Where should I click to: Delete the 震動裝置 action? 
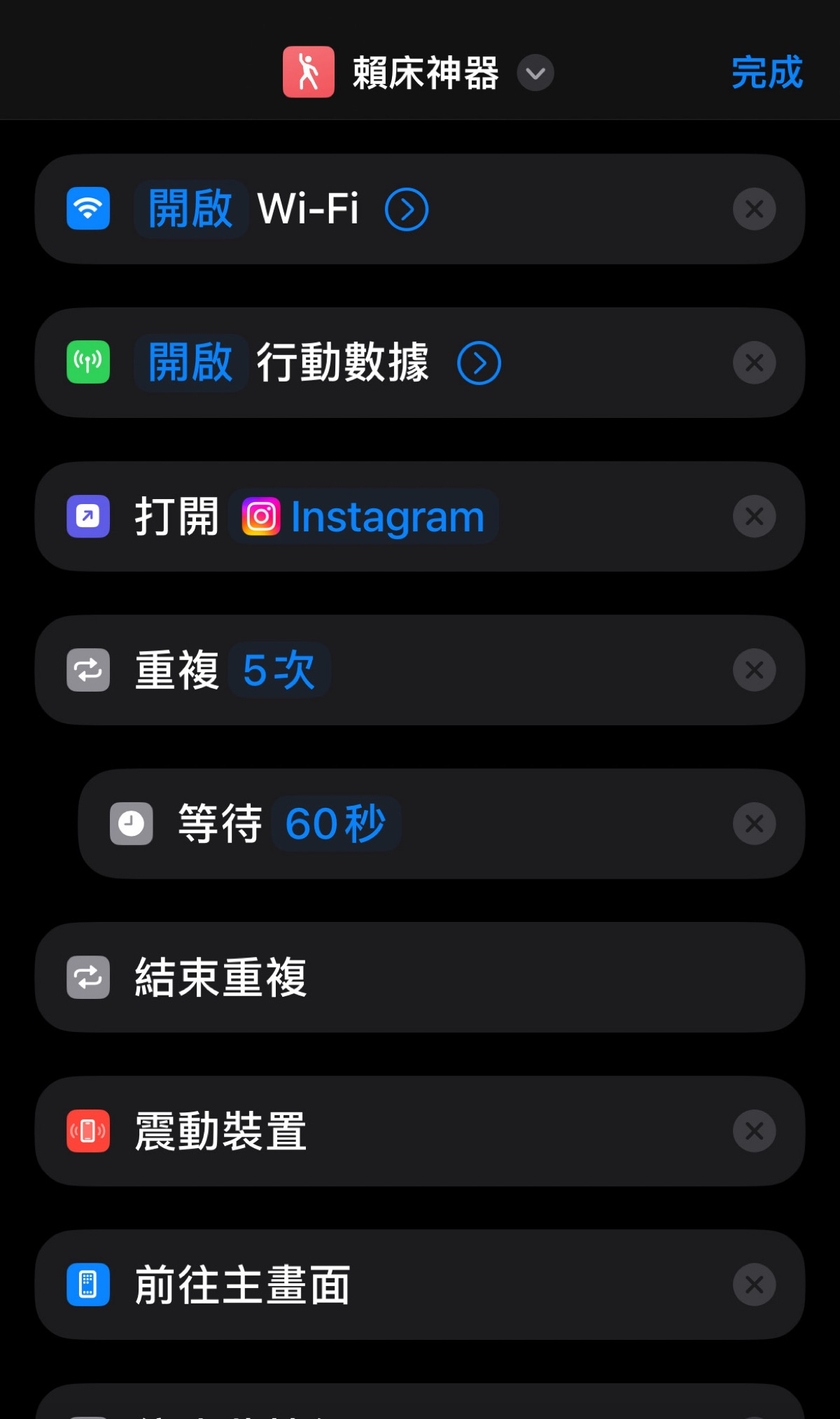tap(754, 1131)
